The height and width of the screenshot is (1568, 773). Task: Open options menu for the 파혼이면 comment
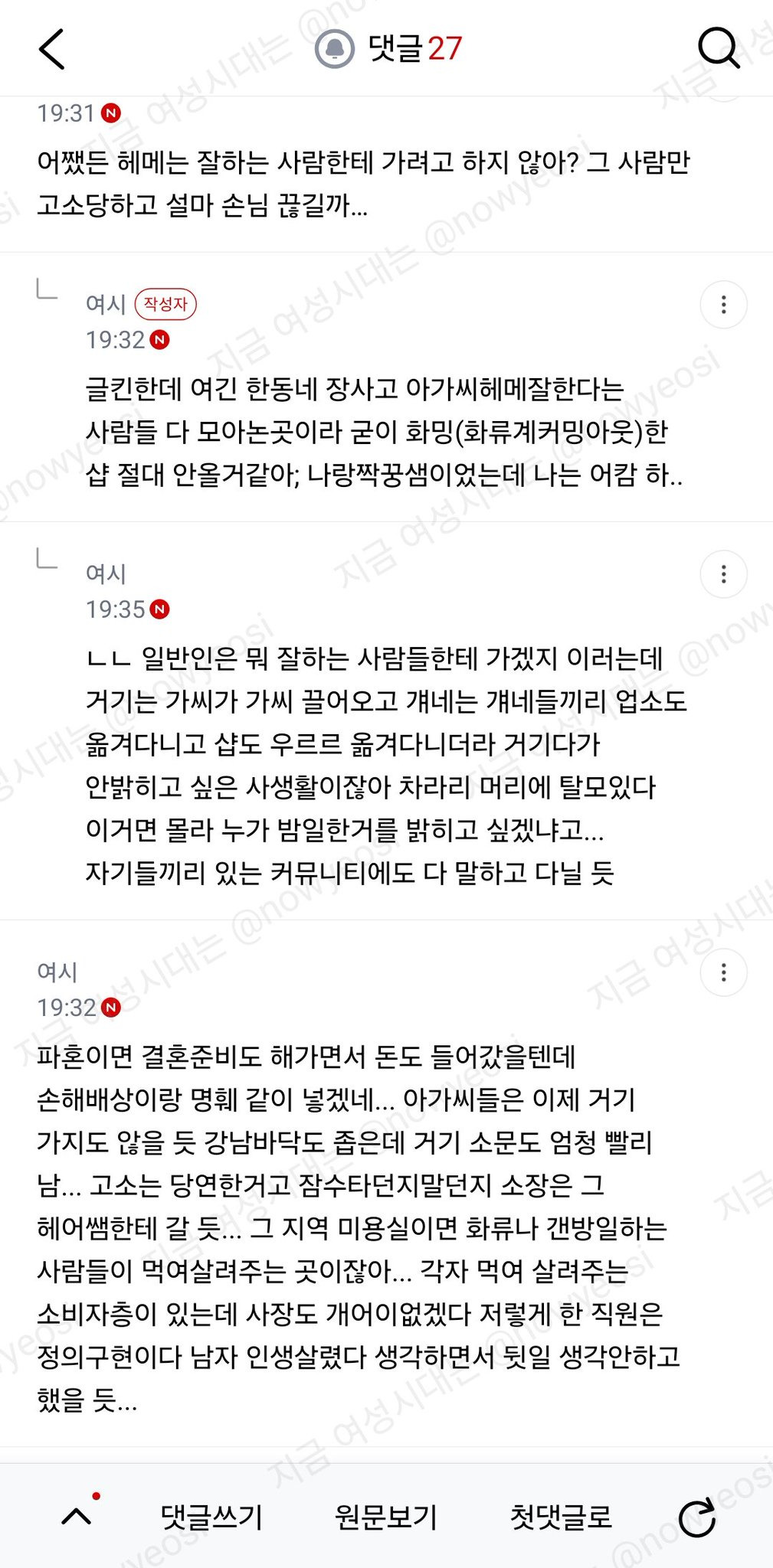(x=723, y=972)
